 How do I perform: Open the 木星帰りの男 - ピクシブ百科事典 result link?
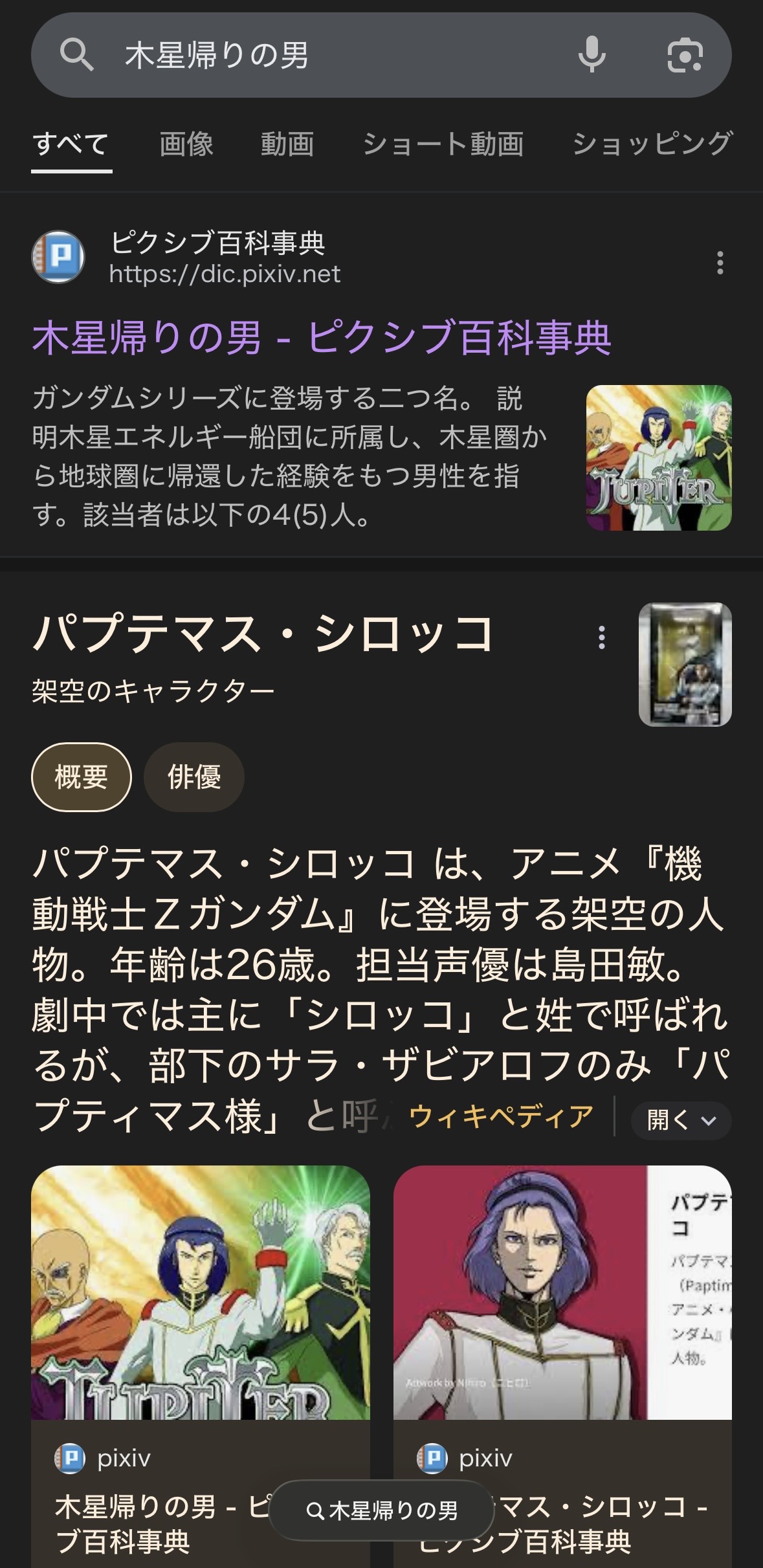pos(322,338)
